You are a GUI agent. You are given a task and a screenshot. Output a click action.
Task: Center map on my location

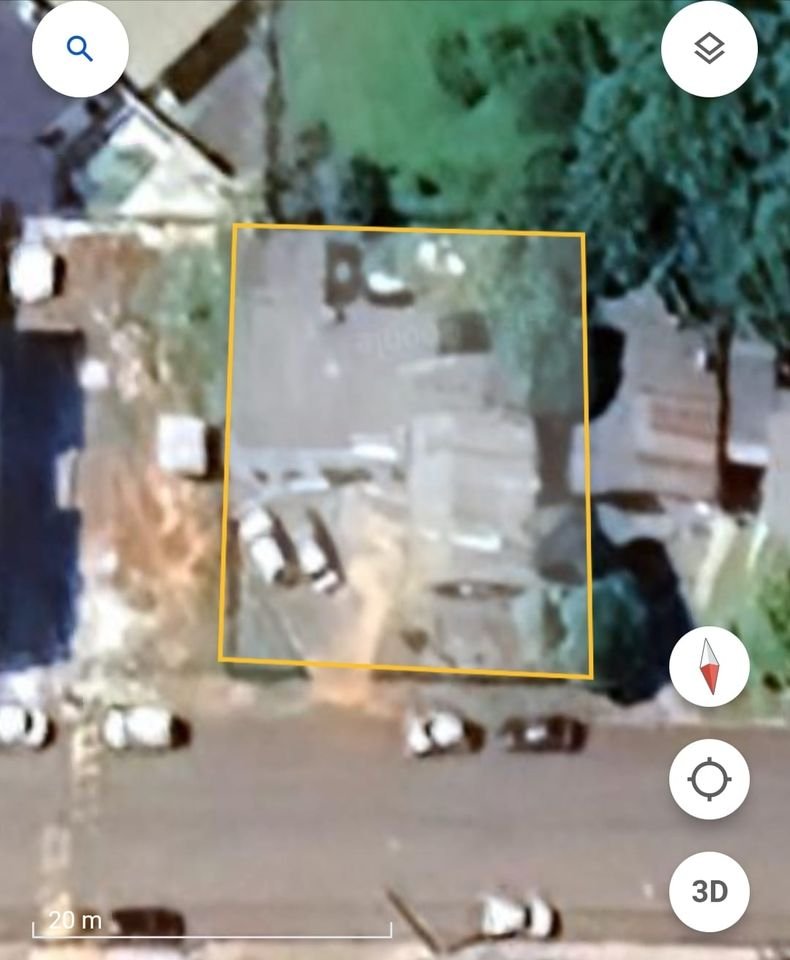tap(709, 779)
